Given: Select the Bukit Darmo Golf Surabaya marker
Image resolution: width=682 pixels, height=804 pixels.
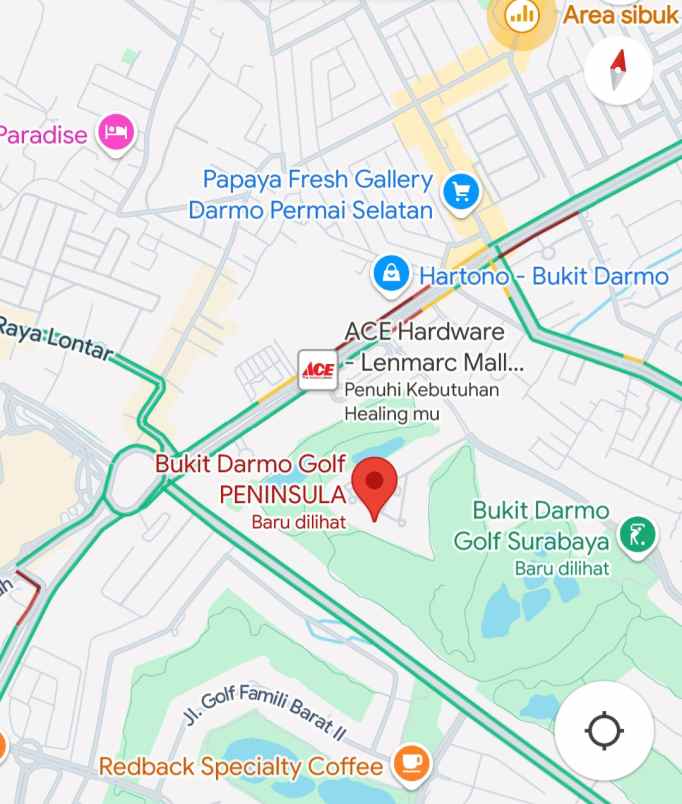Looking at the screenshot, I should coord(636,536).
